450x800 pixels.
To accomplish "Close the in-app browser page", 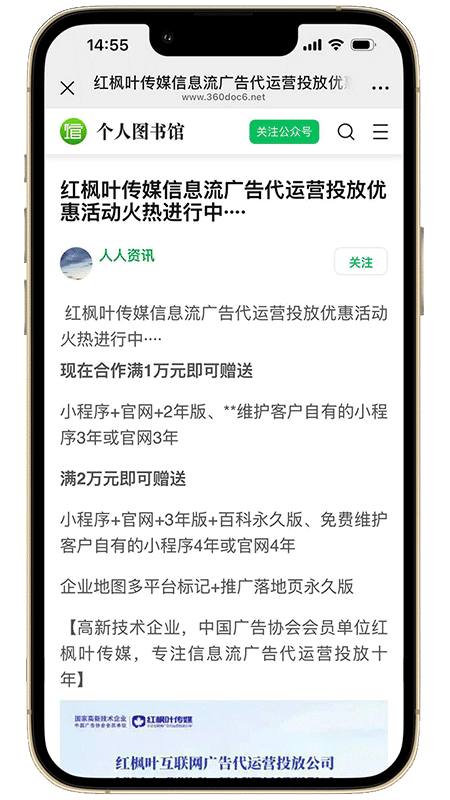I will [x=67, y=88].
